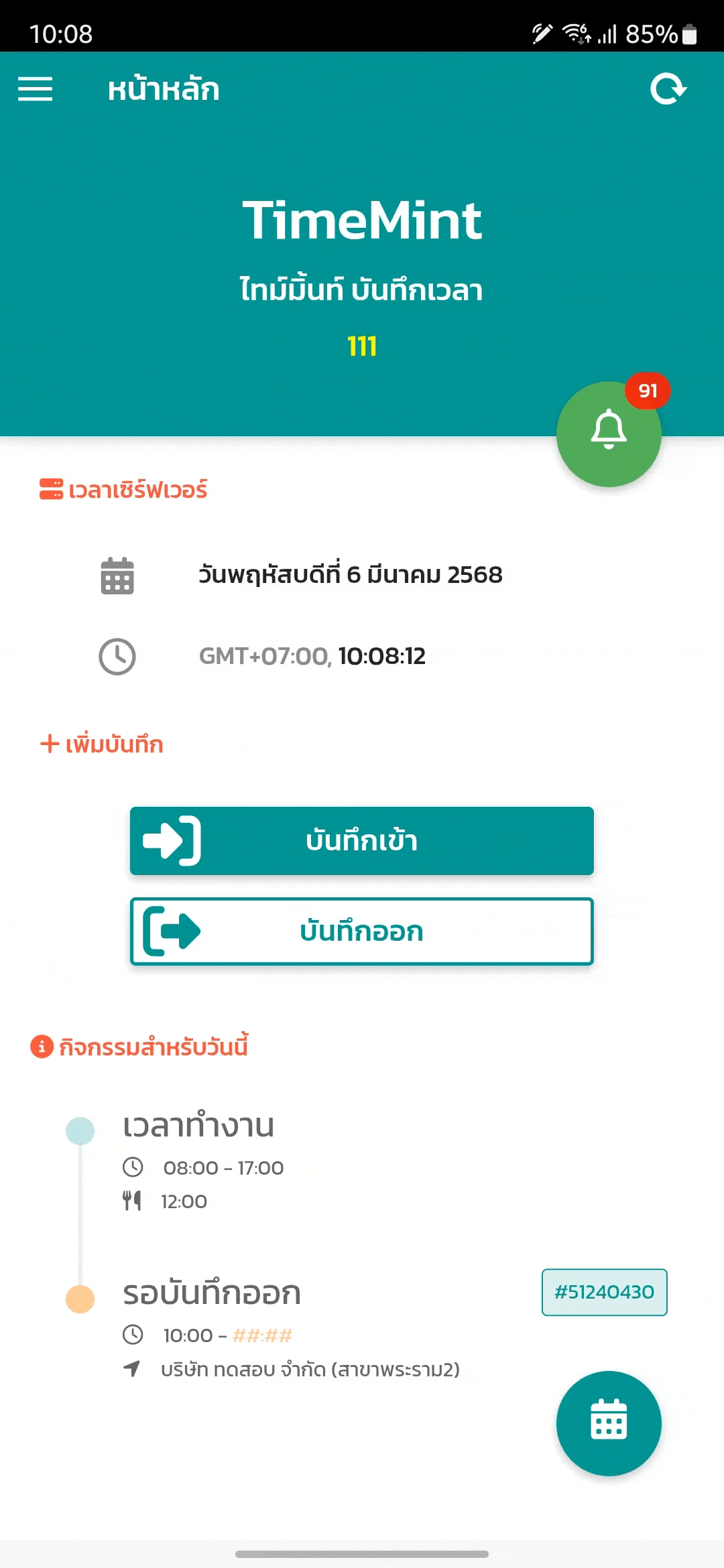Refresh the home page
The width and height of the screenshot is (724, 1568).
[668, 88]
